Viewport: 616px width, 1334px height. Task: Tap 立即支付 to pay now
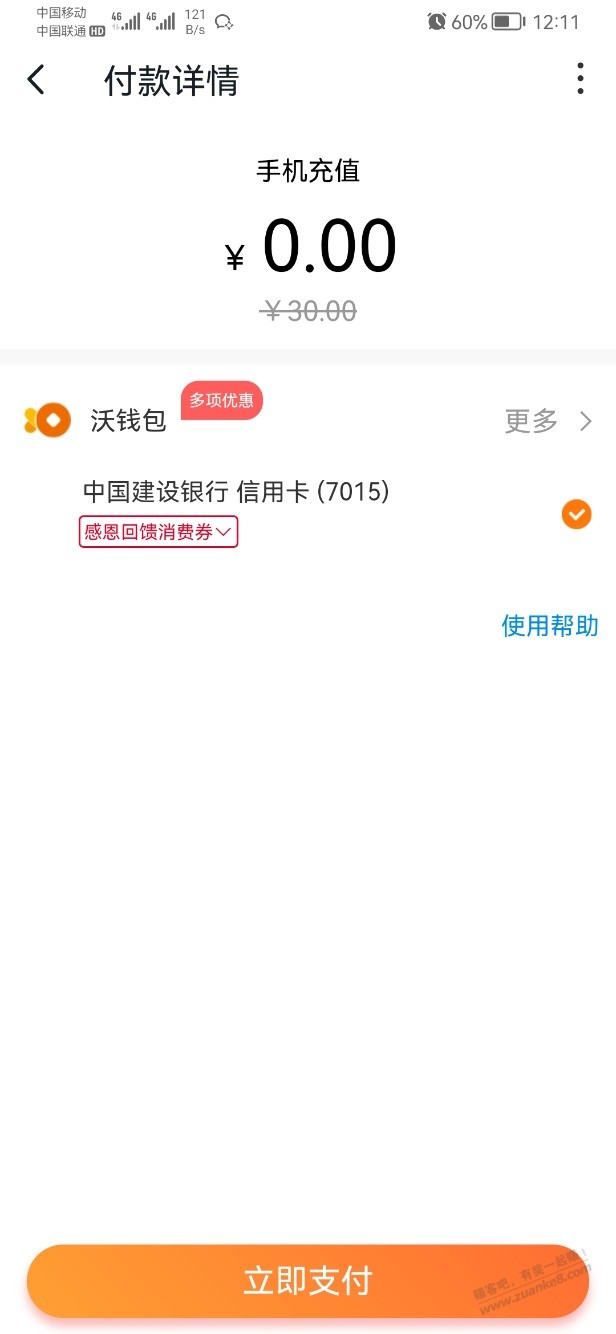coord(308,1281)
